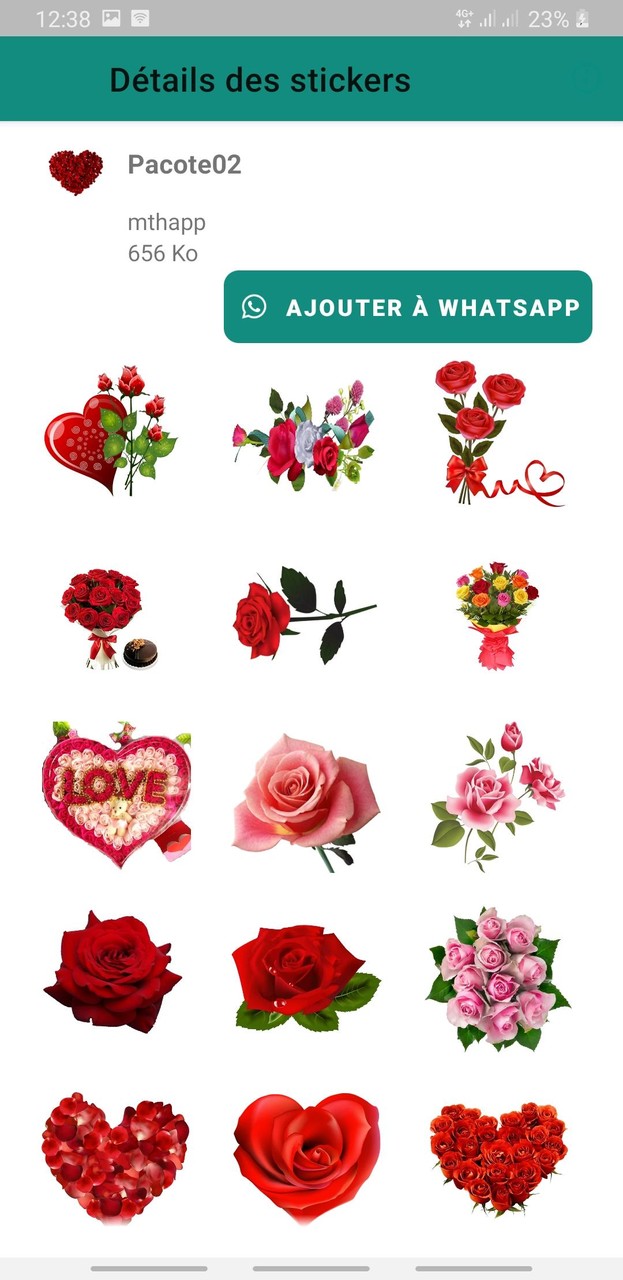View the rose petals heart sticker
The image size is (623, 1280).
coord(115,1159)
